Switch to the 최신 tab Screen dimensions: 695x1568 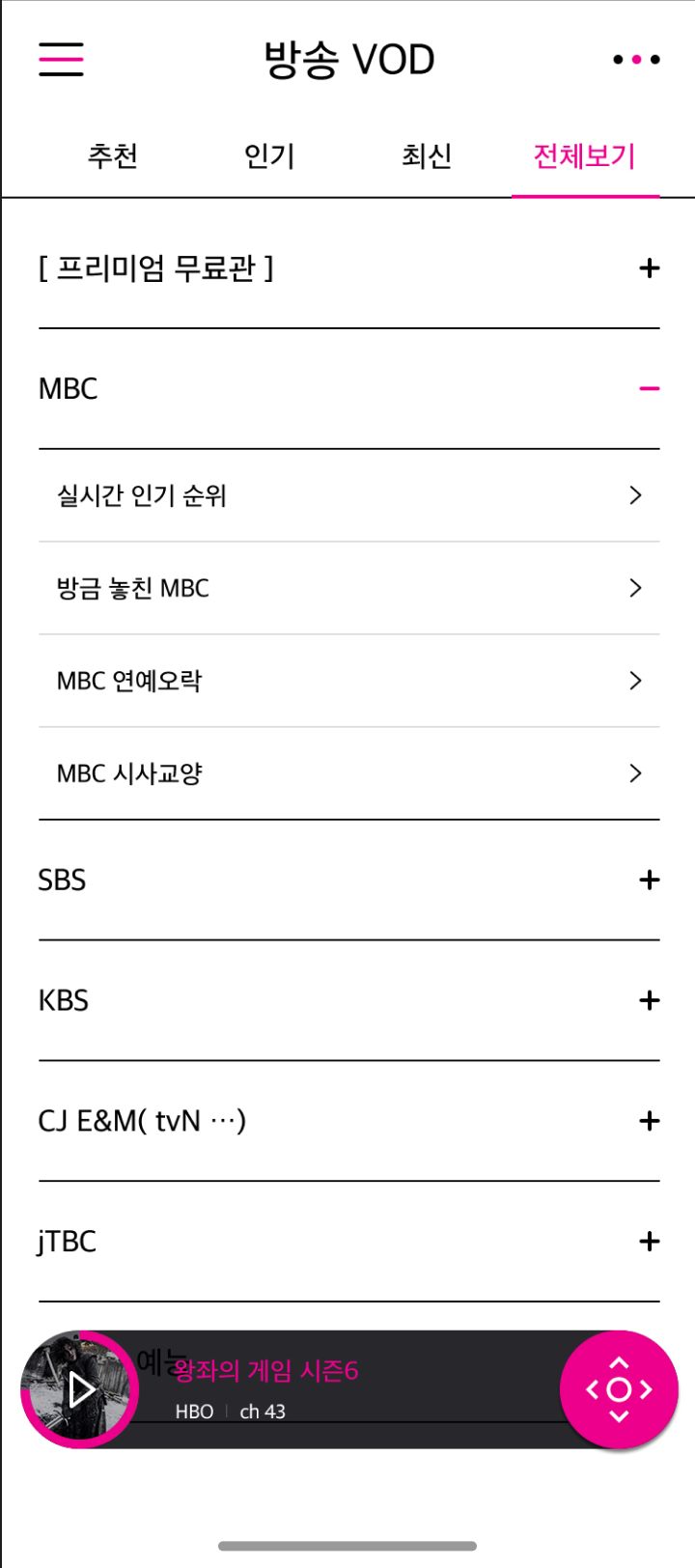coord(427,156)
